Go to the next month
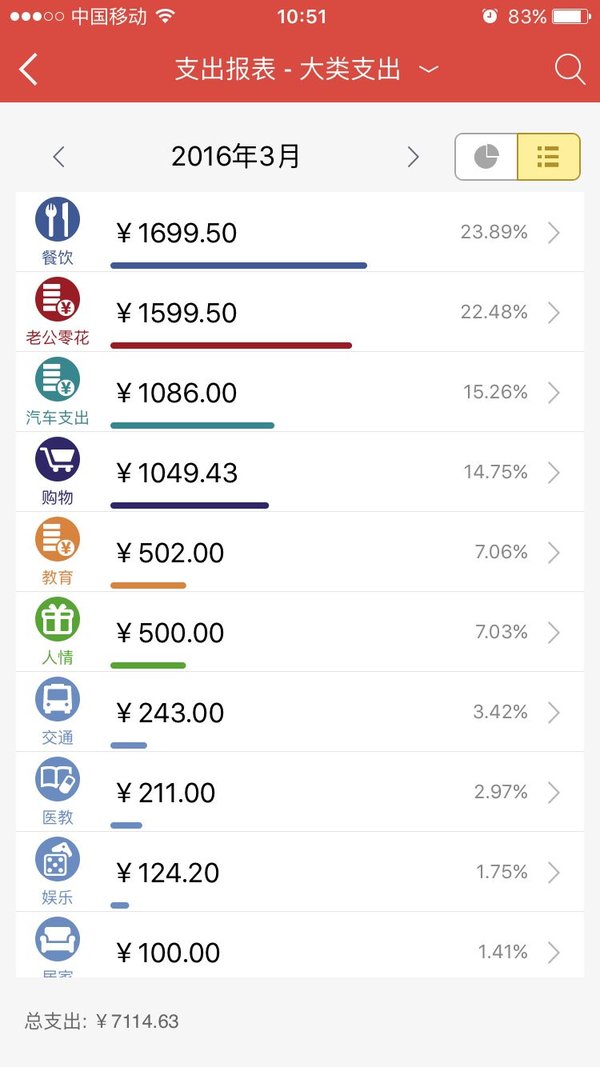The width and height of the screenshot is (600, 1067). (x=413, y=157)
